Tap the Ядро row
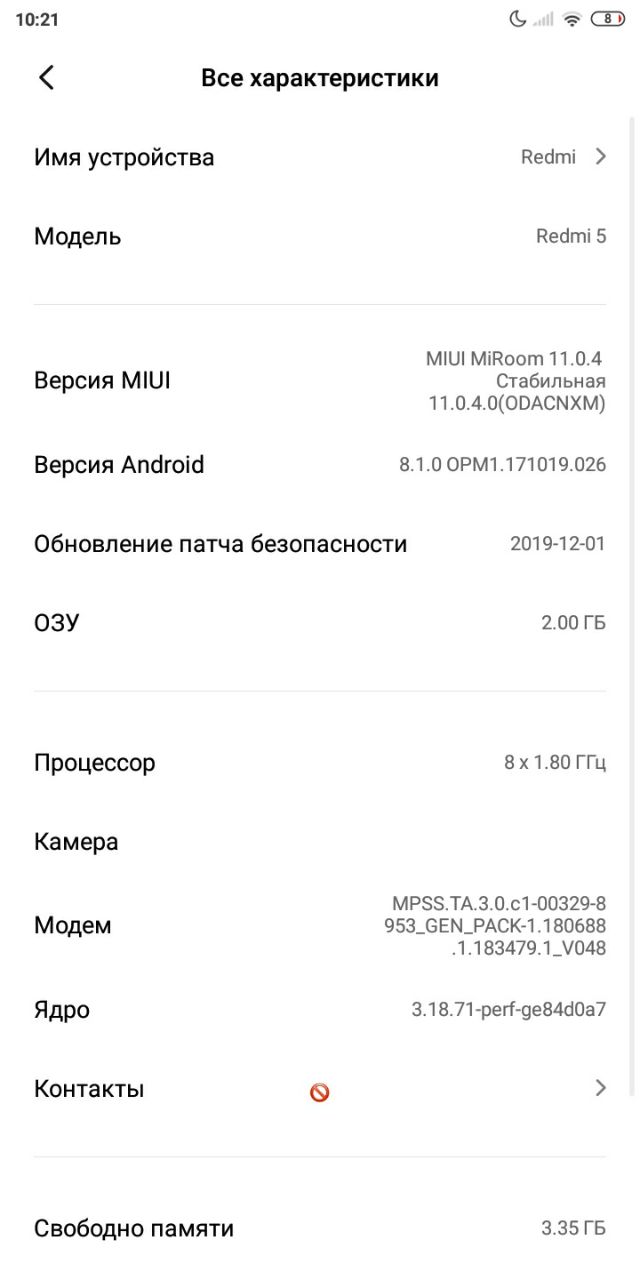 320,1010
